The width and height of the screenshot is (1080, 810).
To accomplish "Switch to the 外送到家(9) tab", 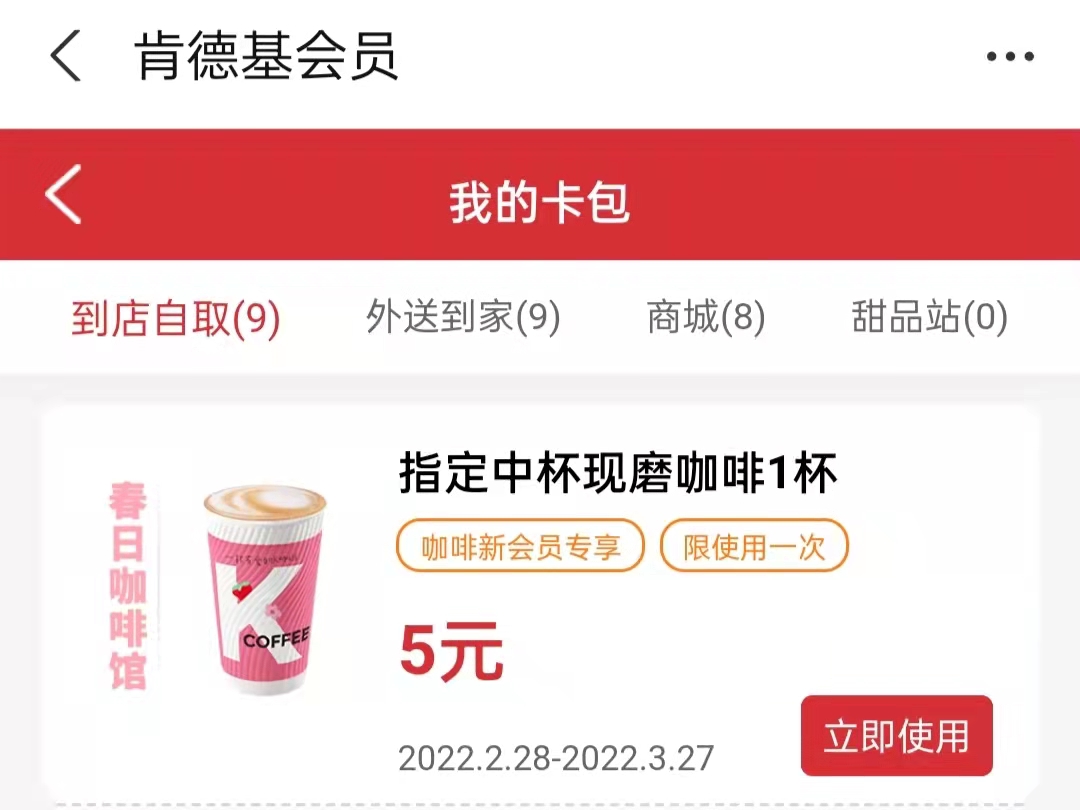I will [x=463, y=319].
